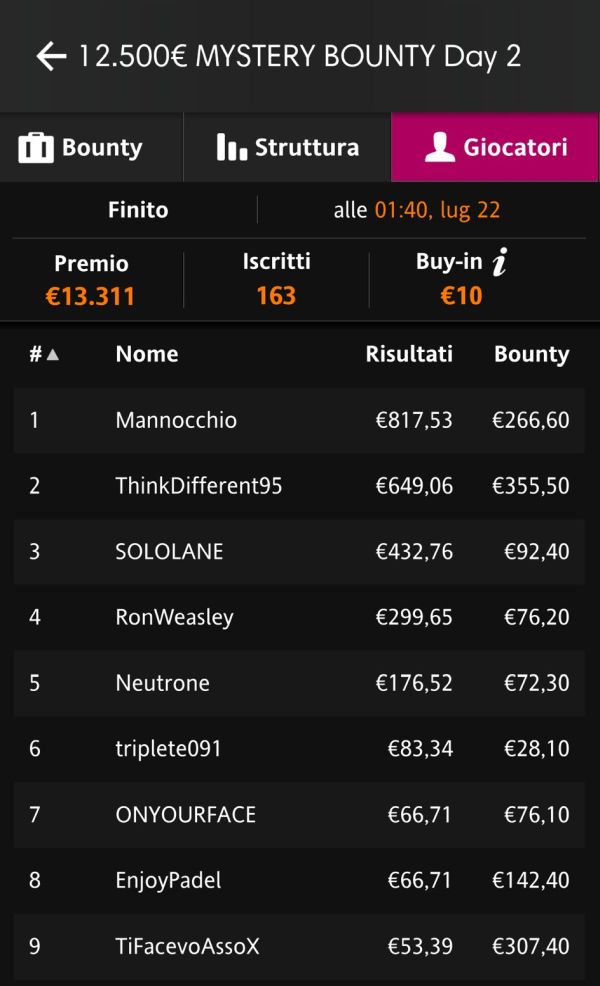Viewport: 600px width, 986px height.
Task: Select the ONYOURFACE player row
Action: click(x=300, y=814)
